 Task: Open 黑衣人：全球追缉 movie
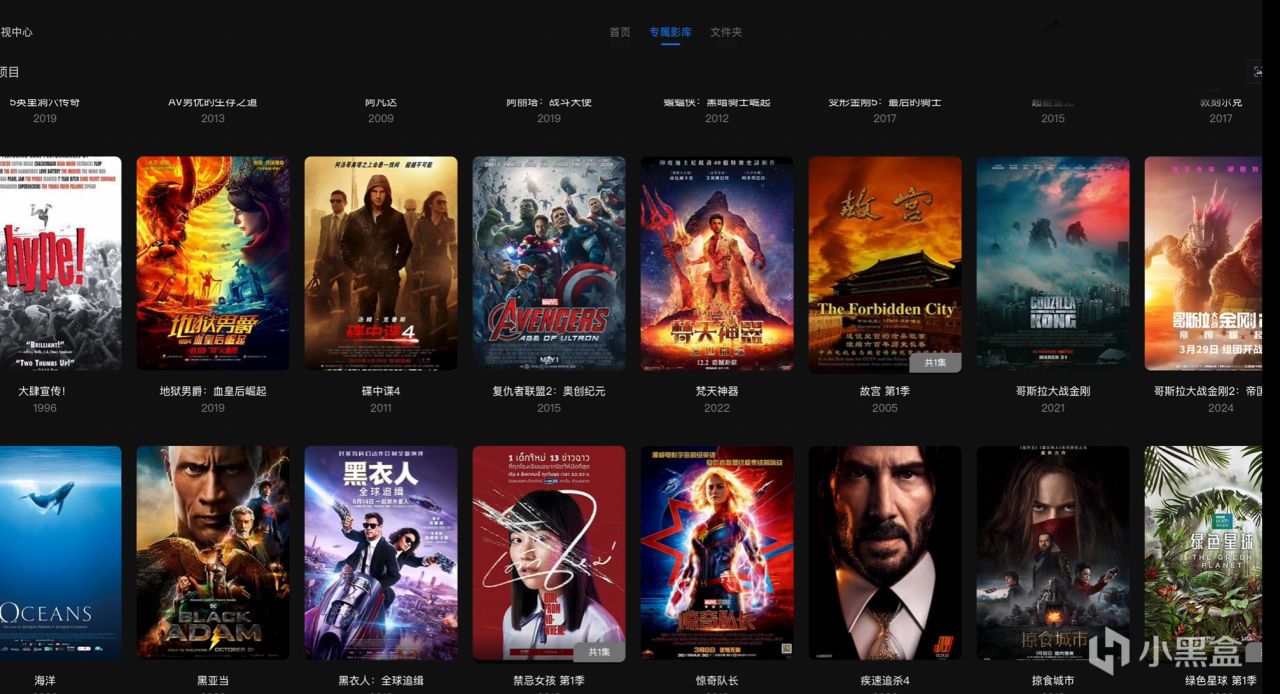click(381, 552)
